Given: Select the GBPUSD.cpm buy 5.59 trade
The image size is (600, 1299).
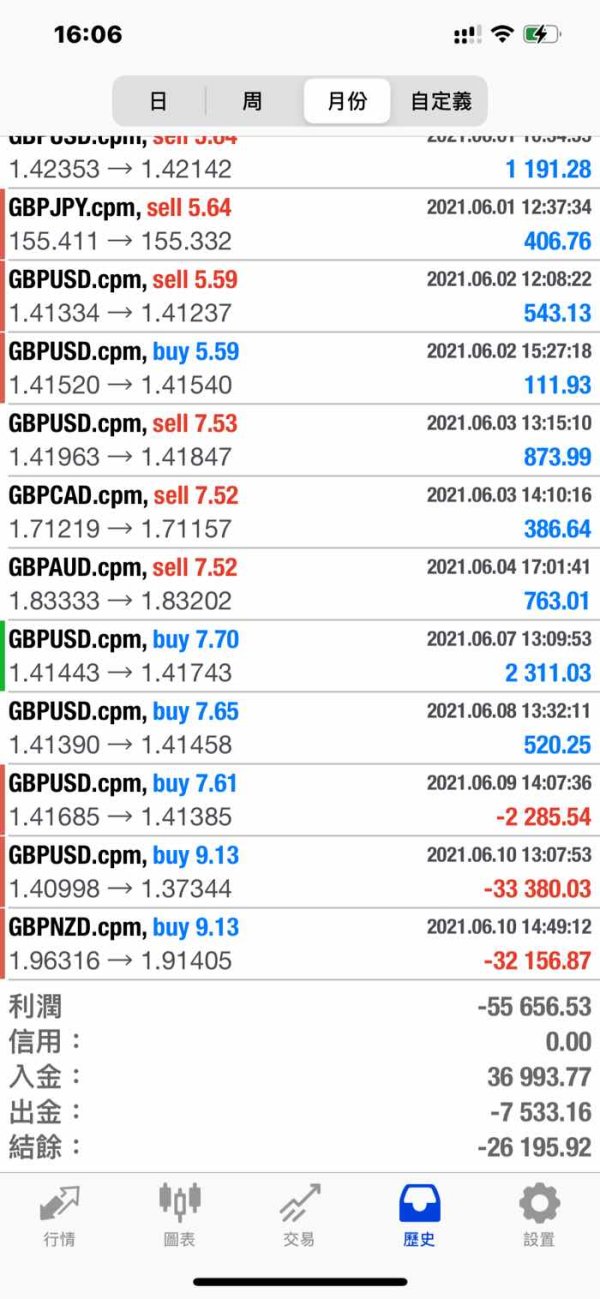Looking at the screenshot, I should (x=300, y=368).
